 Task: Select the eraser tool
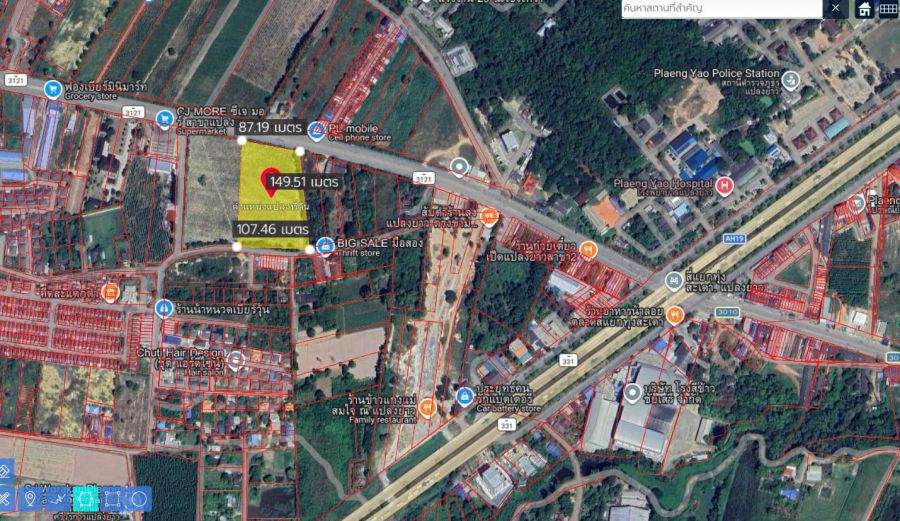(5, 471)
